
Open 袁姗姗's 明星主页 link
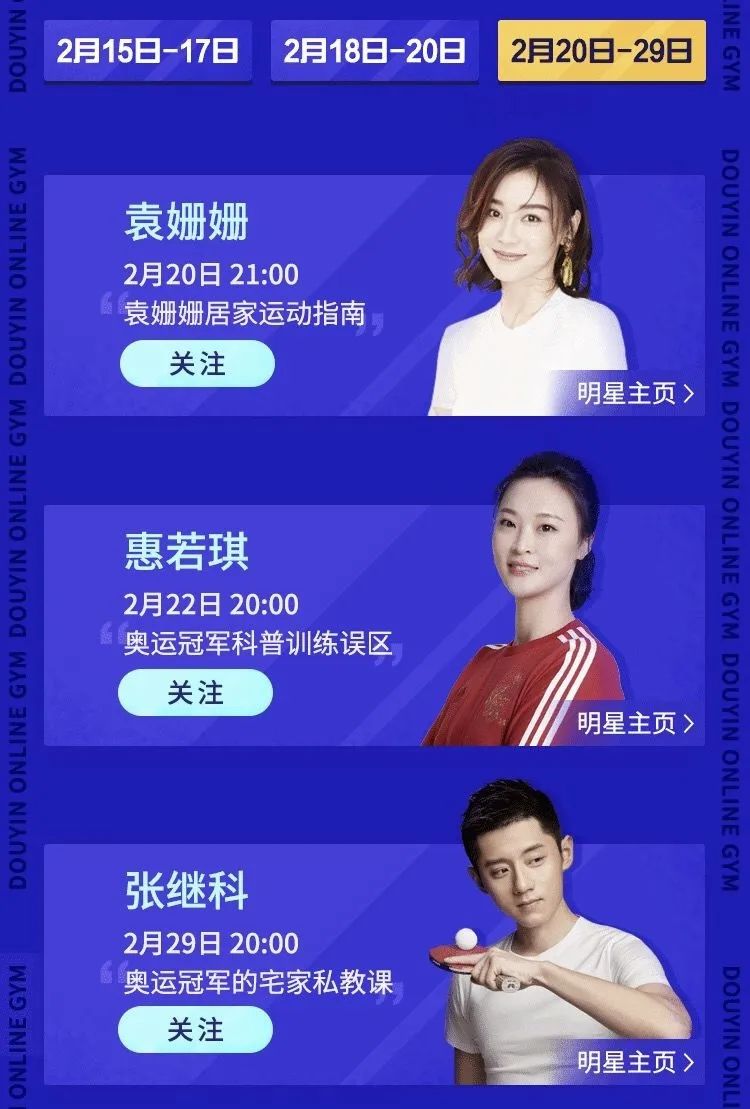[x=635, y=393]
